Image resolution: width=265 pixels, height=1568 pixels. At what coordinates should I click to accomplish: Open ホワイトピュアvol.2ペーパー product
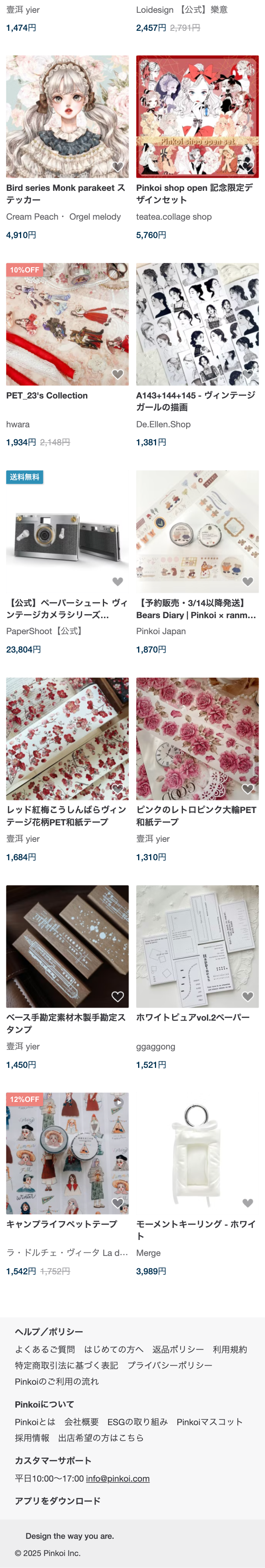197,946
